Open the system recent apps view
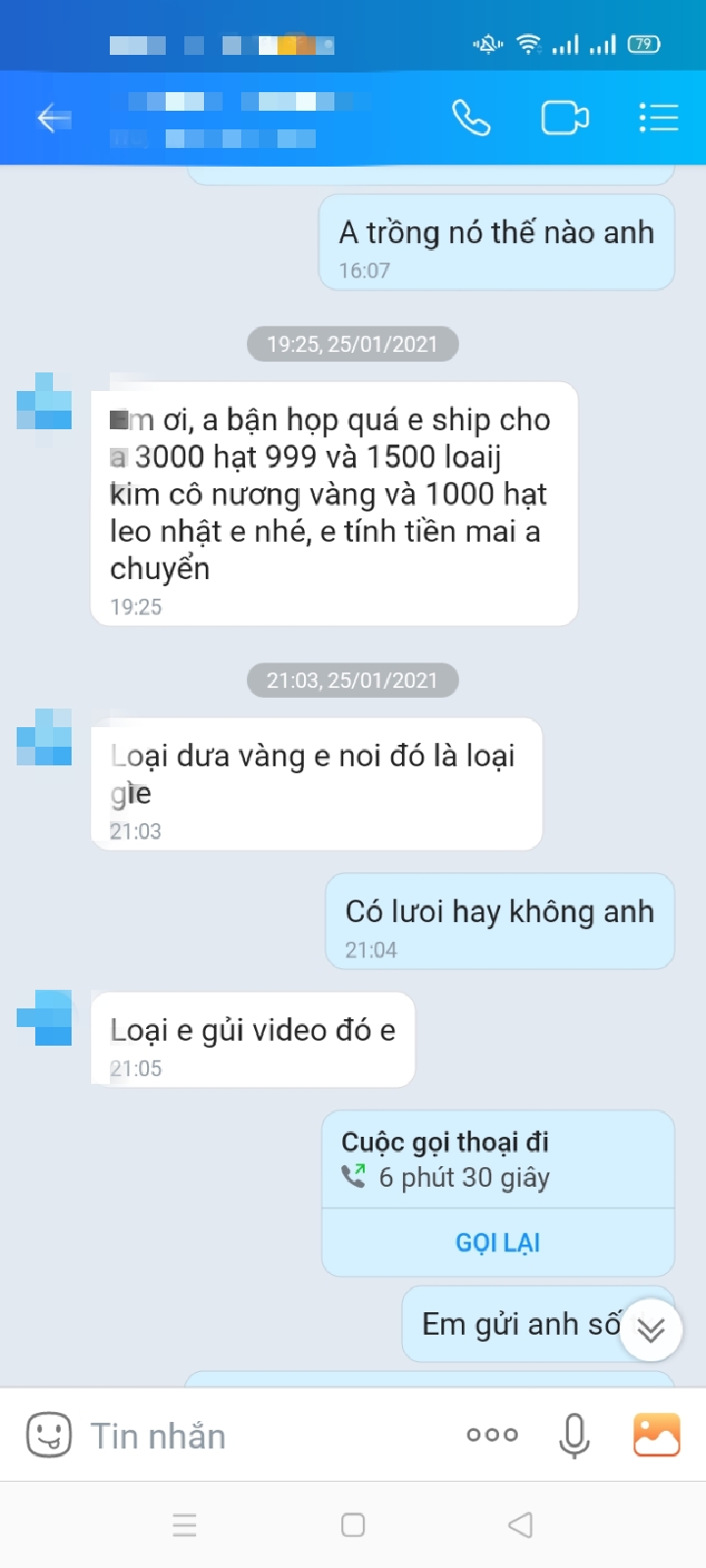The height and width of the screenshot is (1568, 706). click(x=184, y=1525)
